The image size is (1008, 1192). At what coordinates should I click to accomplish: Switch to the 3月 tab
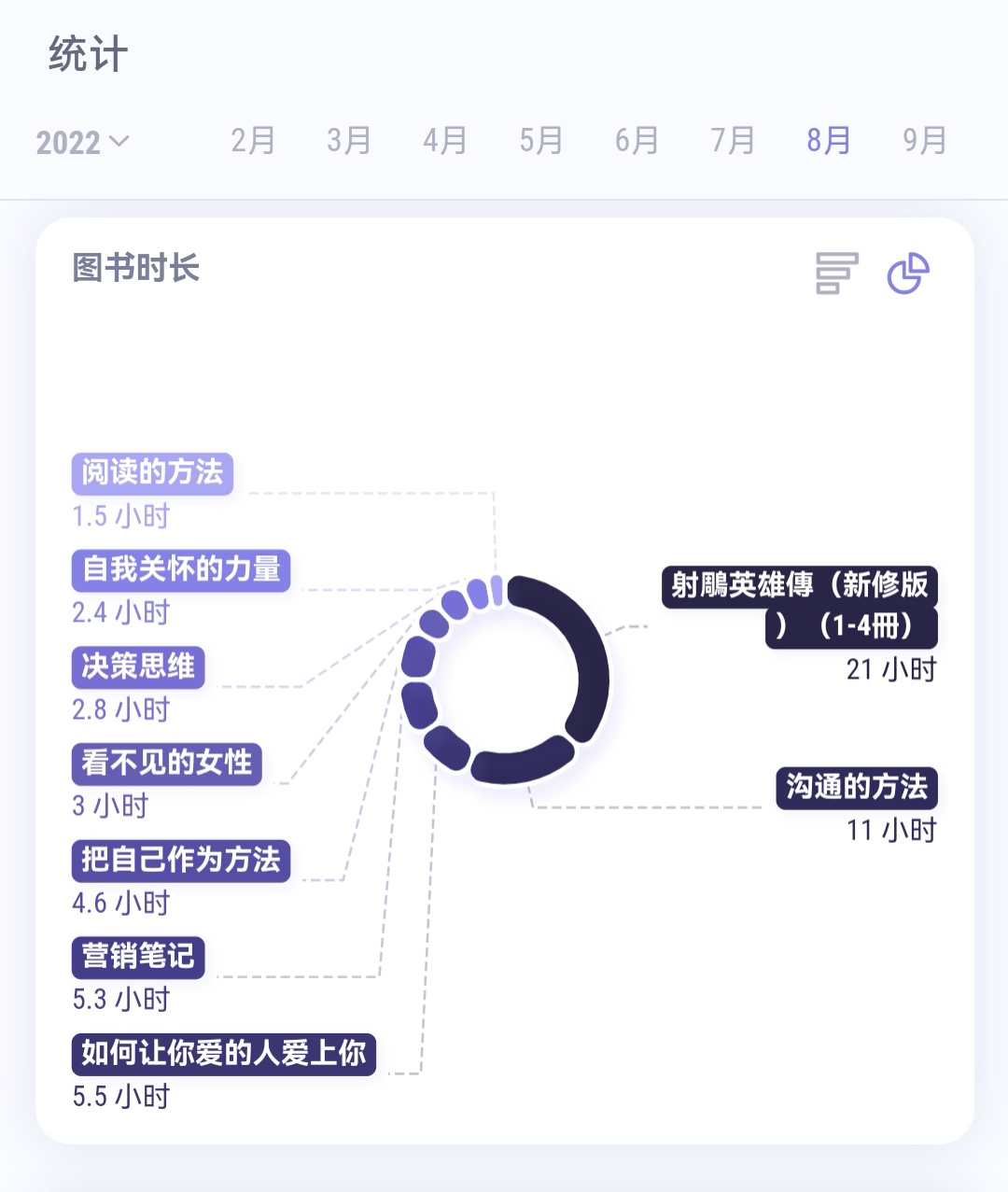click(x=349, y=141)
